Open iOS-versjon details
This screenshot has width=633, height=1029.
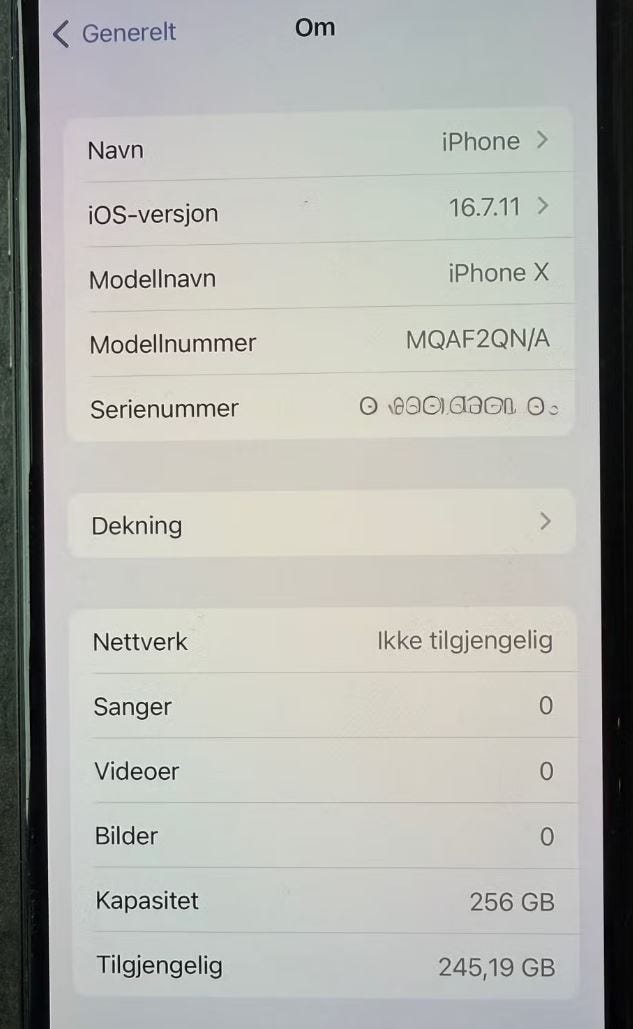click(x=320, y=210)
